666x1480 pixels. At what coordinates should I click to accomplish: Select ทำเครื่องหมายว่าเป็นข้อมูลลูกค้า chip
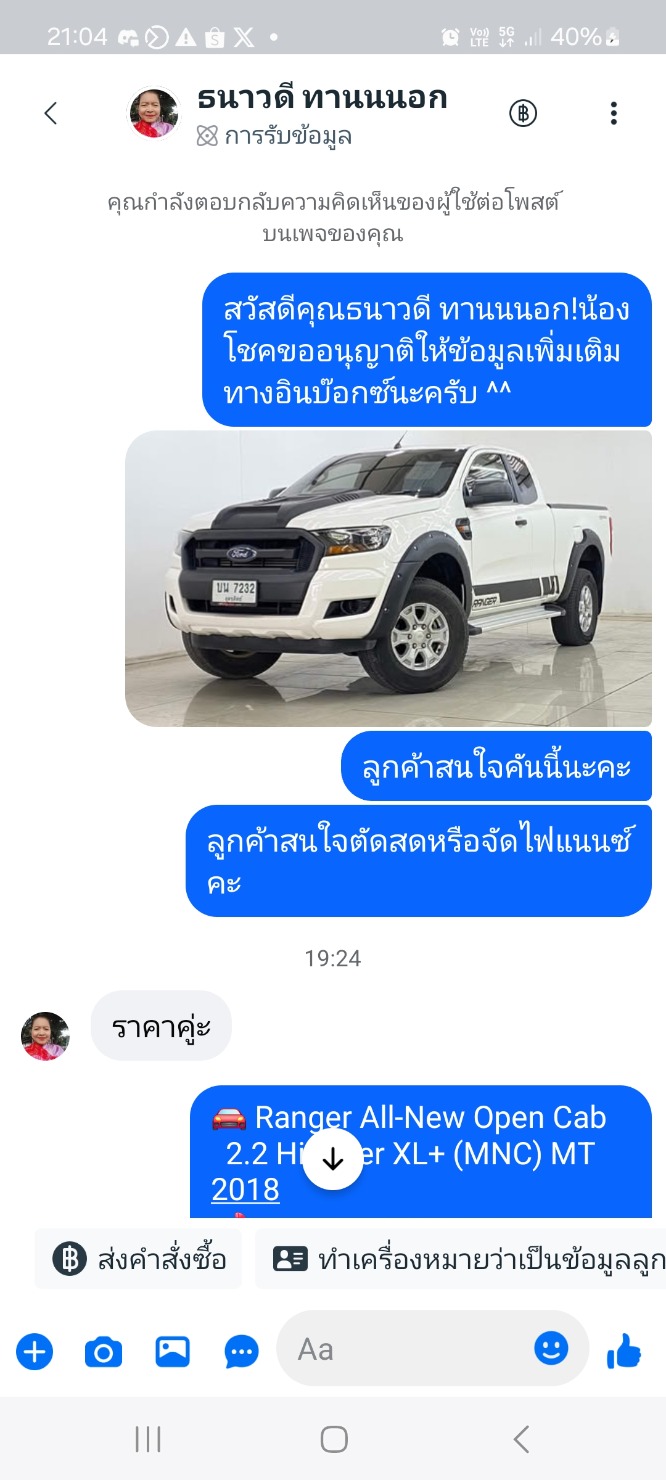(x=460, y=1259)
